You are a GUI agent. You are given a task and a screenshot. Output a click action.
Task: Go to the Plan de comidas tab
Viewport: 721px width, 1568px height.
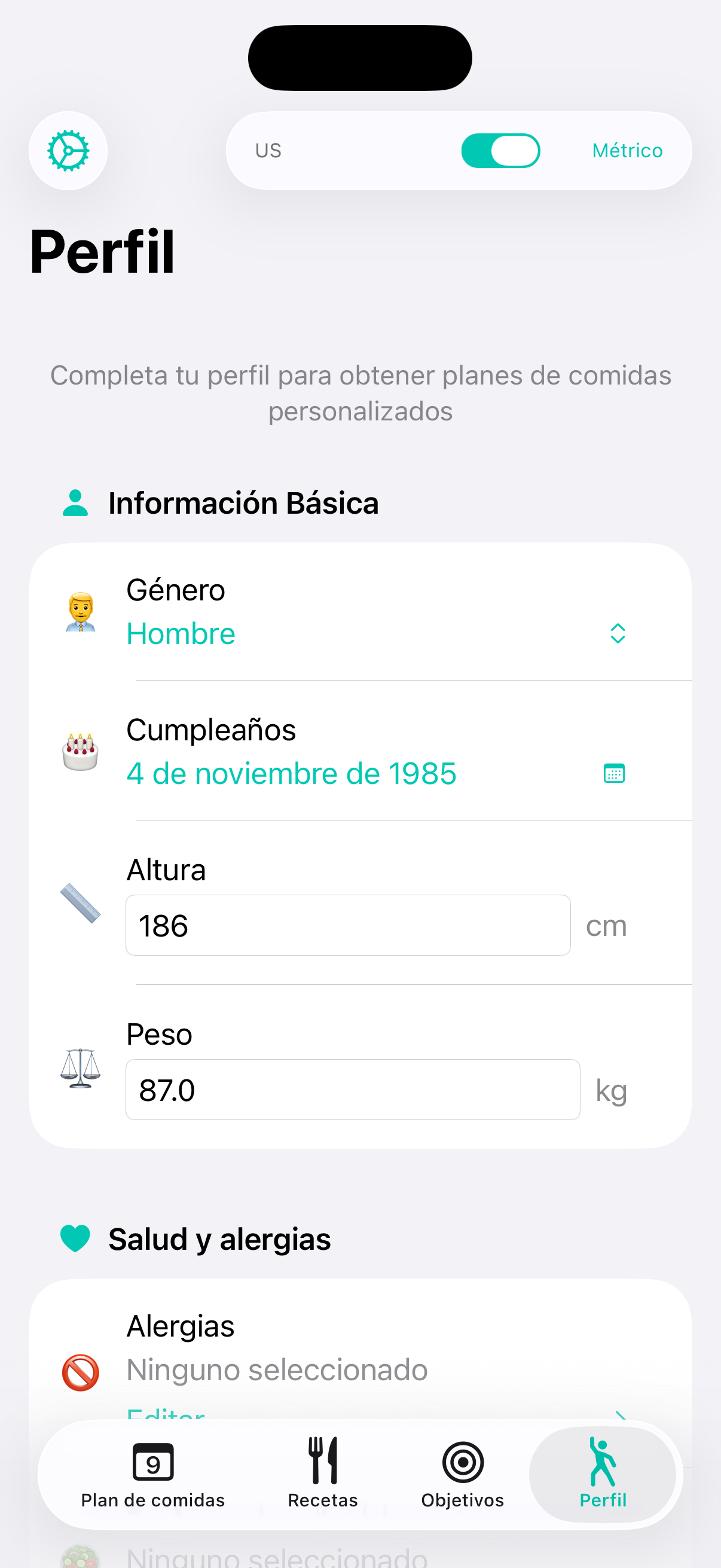pyautogui.click(x=154, y=1479)
